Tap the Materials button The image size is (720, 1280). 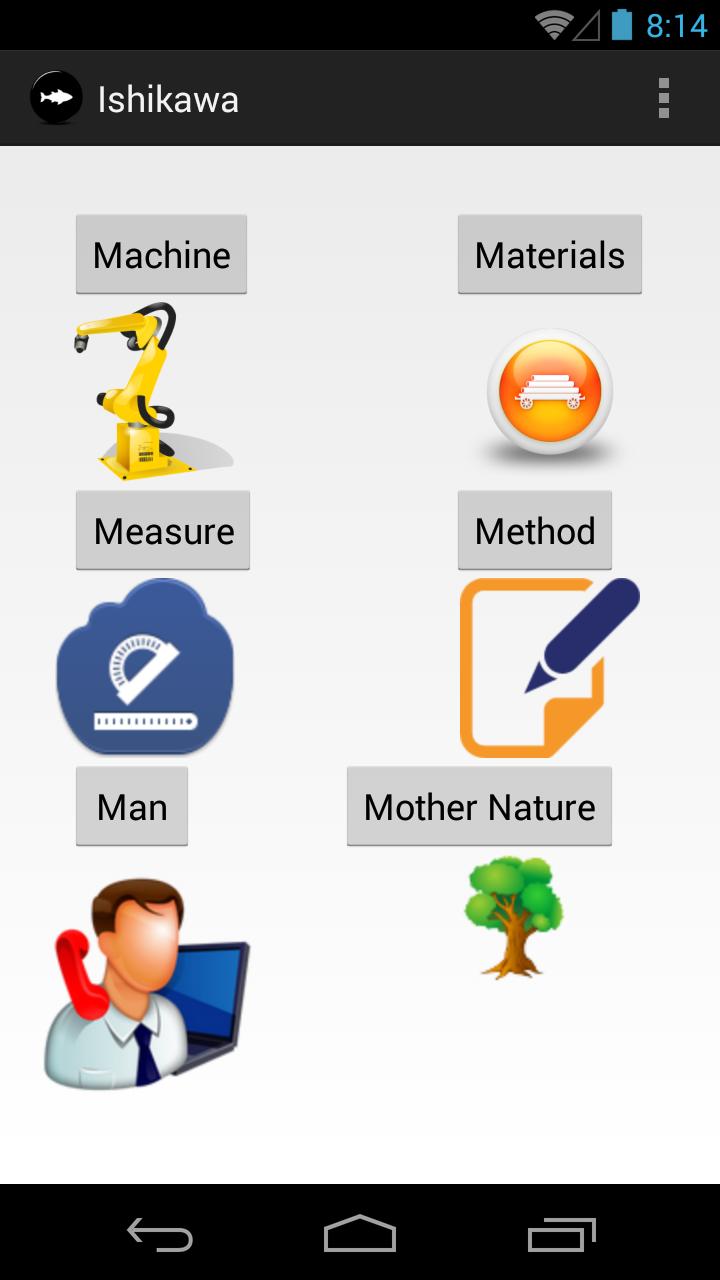[x=549, y=255]
